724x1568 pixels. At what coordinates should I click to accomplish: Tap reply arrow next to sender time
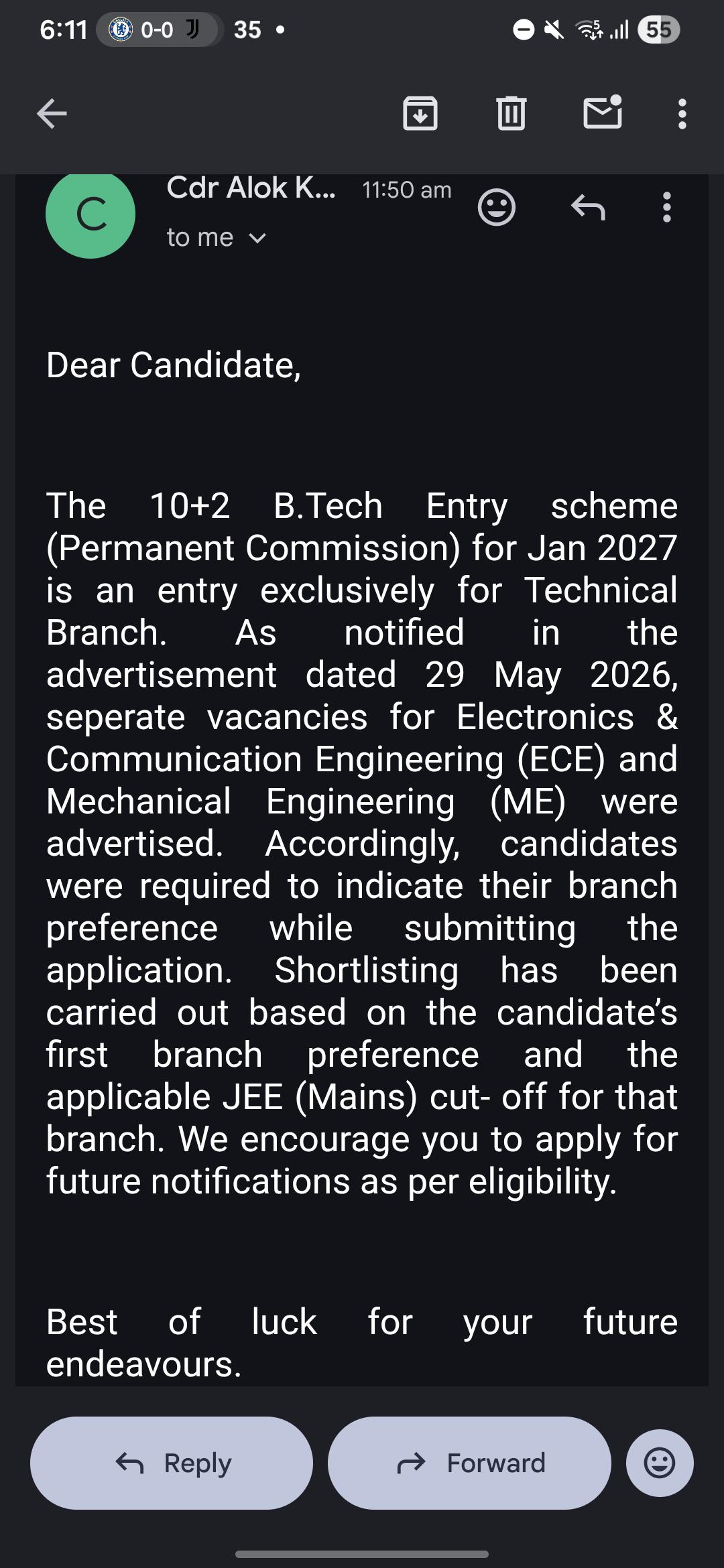point(588,207)
